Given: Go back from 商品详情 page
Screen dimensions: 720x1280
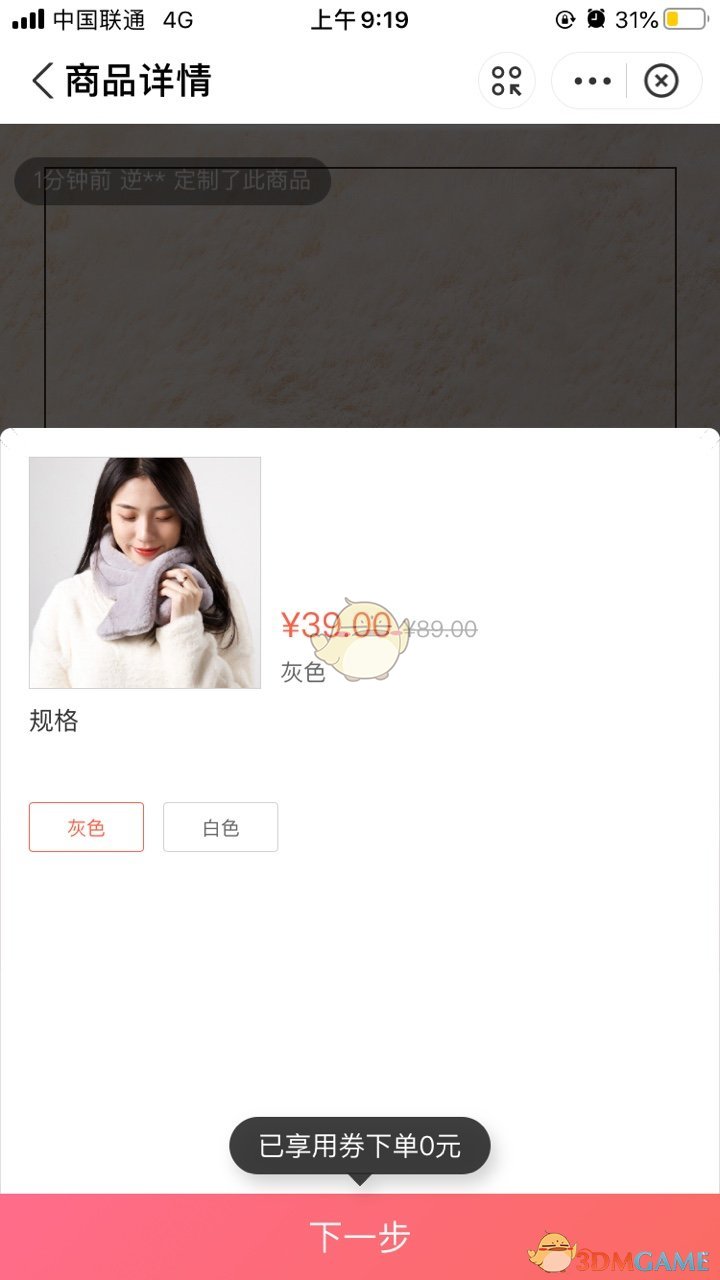Looking at the screenshot, I should [42, 81].
